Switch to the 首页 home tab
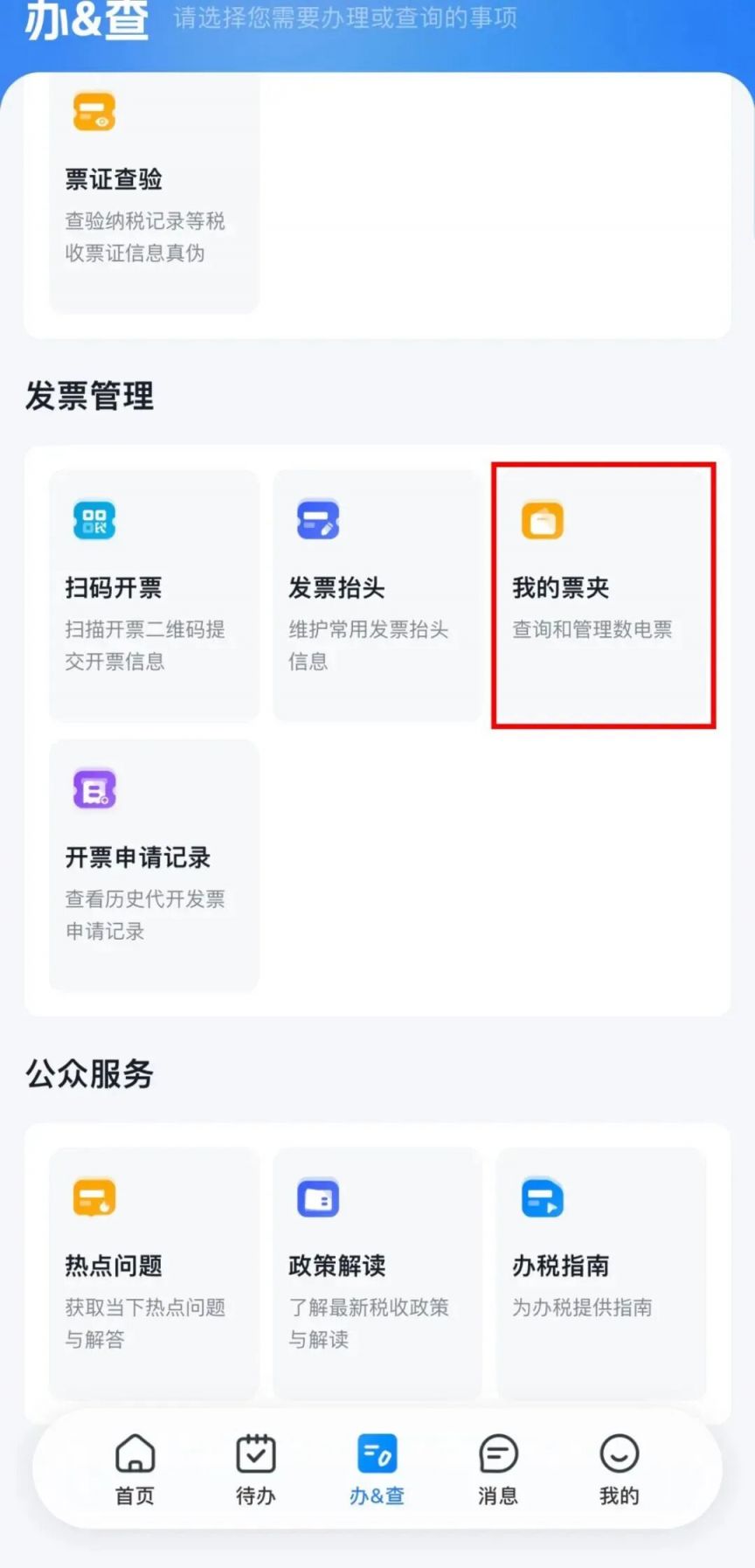Screen dimensions: 755x1568 pos(134,1468)
